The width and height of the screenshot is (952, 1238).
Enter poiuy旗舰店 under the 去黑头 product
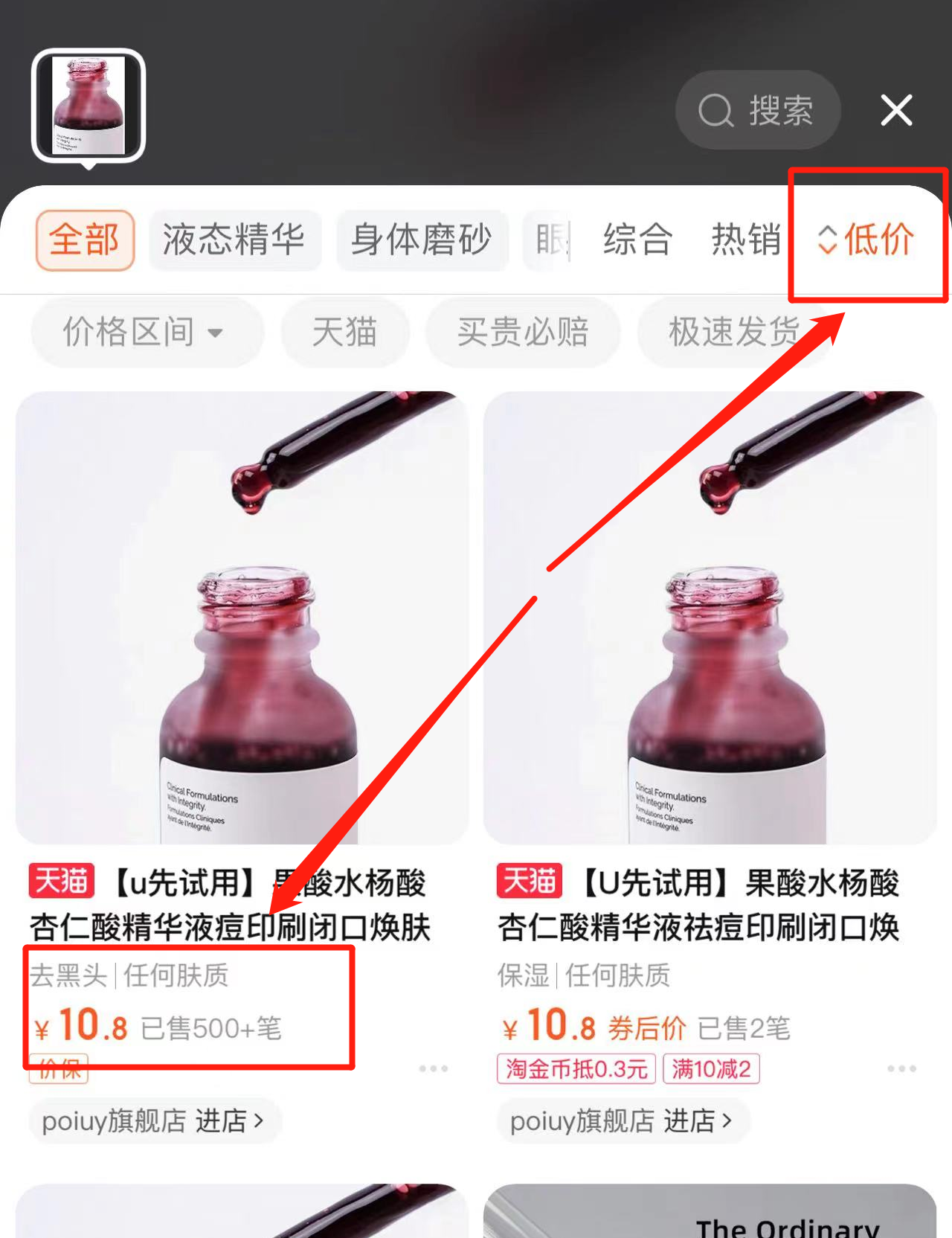(x=154, y=1120)
